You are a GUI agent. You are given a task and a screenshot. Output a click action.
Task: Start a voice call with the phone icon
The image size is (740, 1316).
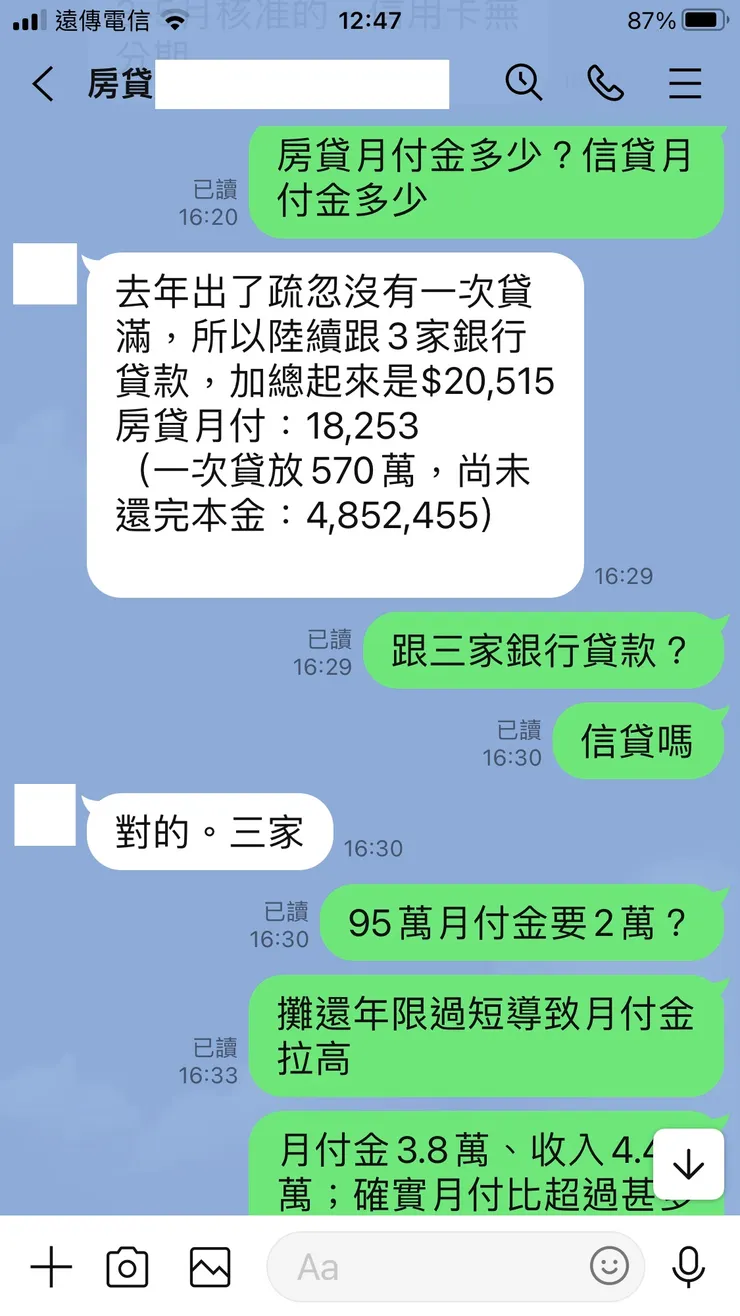coord(606,84)
